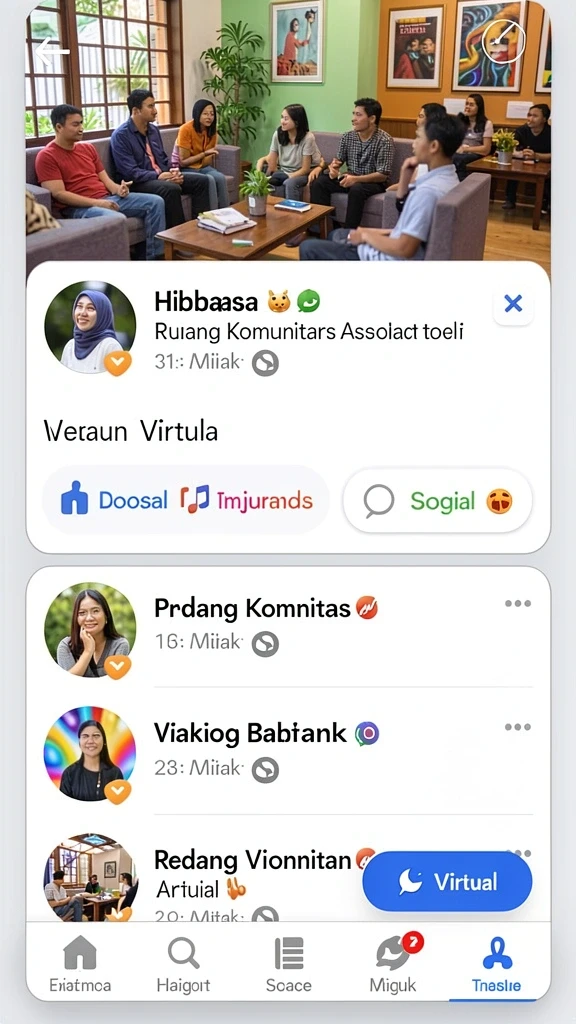Open more options for Viakiog Babtank
Image resolution: width=576 pixels, height=1024 pixels.
[518, 727]
